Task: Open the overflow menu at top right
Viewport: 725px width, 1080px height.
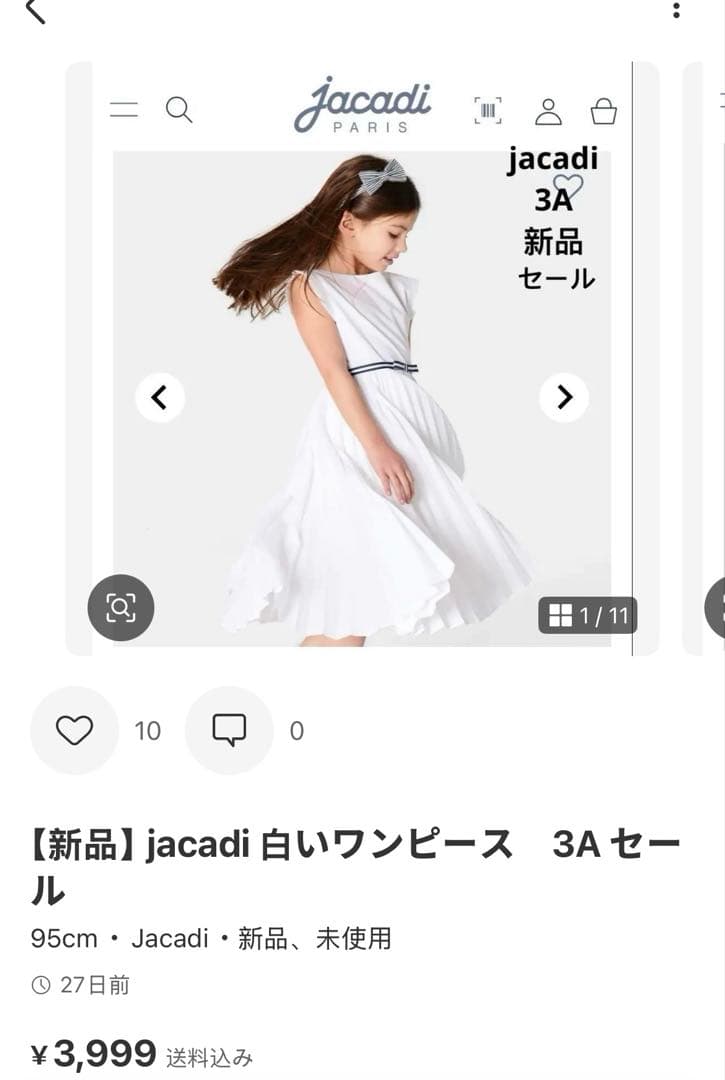Action: [677, 10]
